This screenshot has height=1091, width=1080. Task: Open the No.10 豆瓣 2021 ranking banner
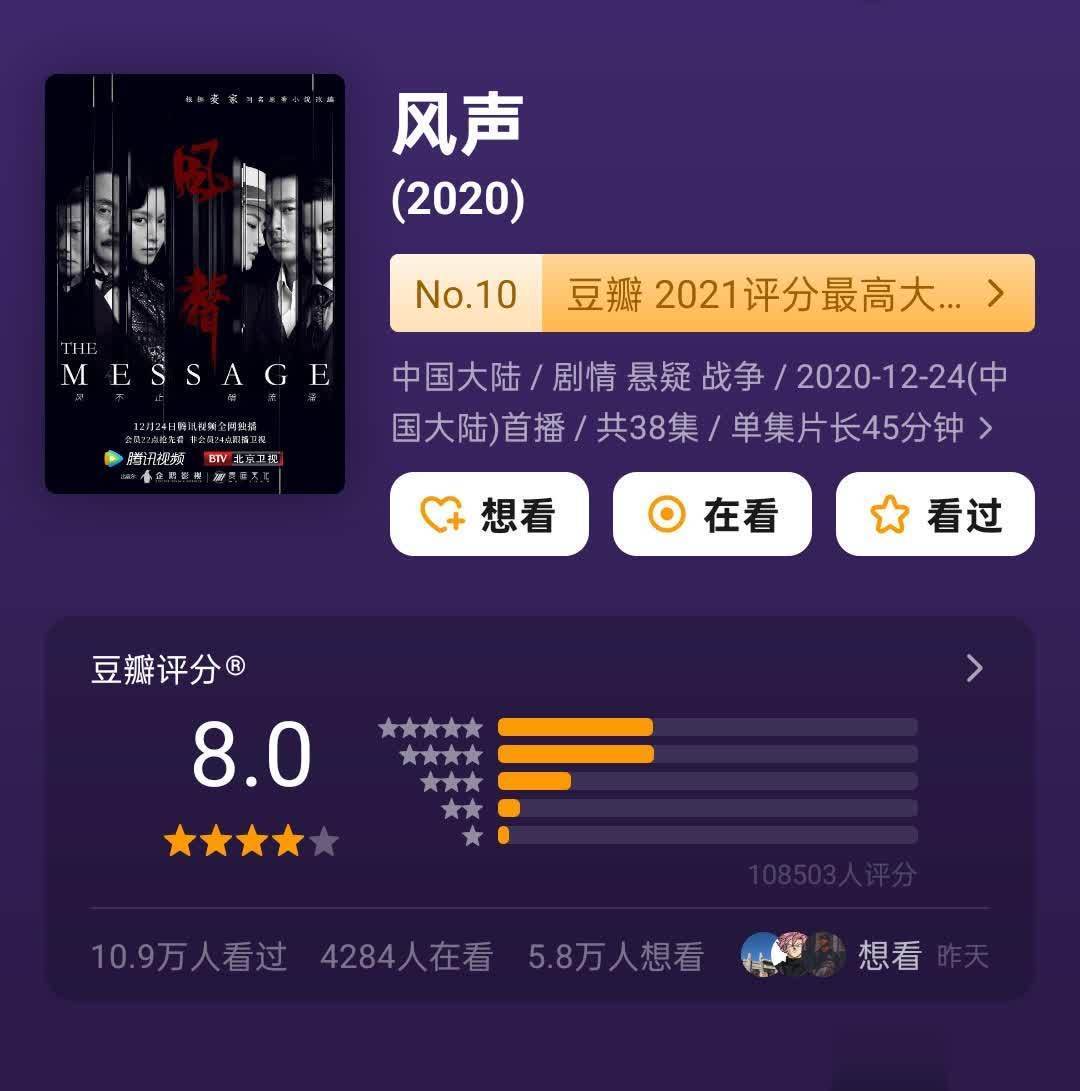click(x=712, y=294)
